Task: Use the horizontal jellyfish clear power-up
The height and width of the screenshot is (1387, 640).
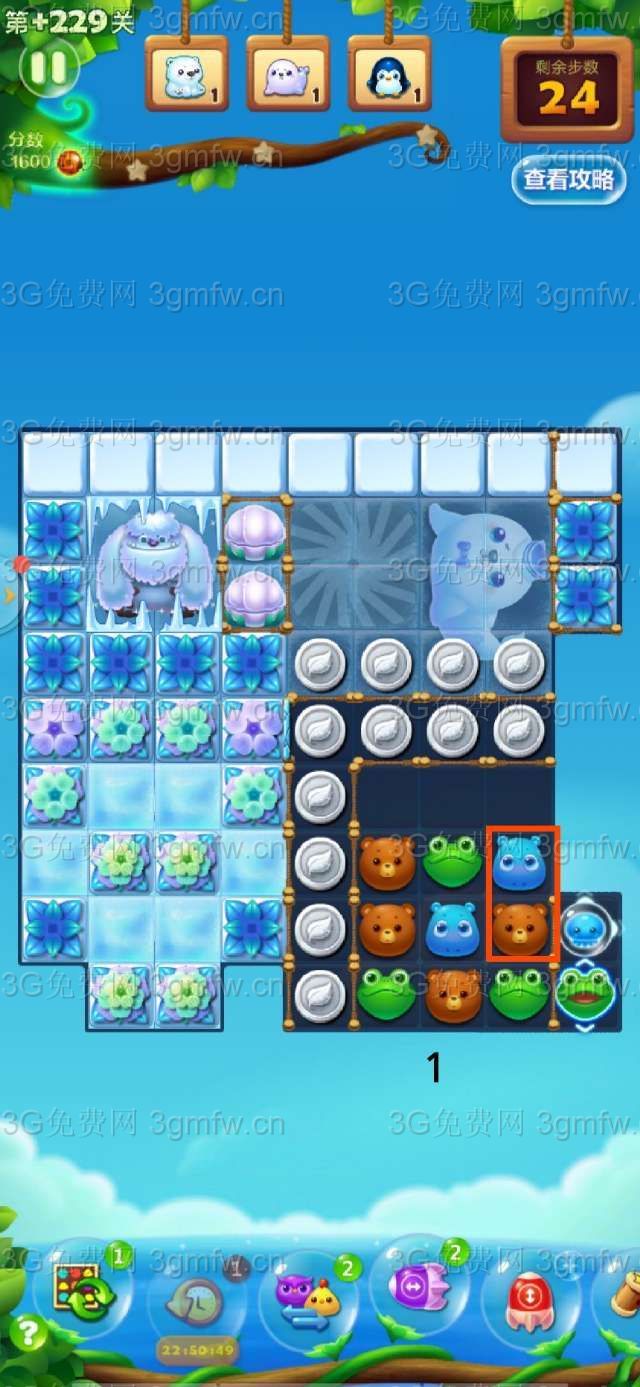Action: coord(420,1288)
